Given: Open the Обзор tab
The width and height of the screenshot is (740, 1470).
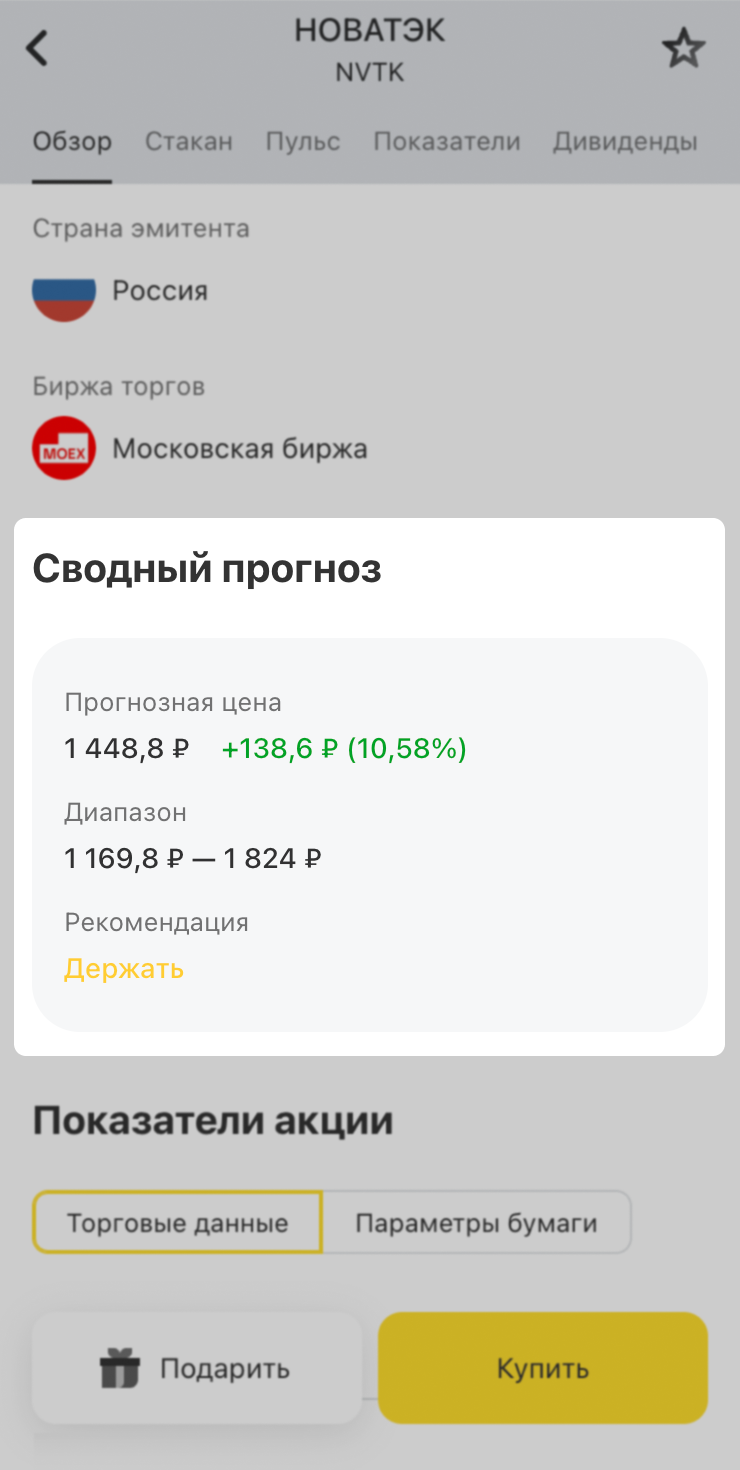Looking at the screenshot, I should 72,142.
